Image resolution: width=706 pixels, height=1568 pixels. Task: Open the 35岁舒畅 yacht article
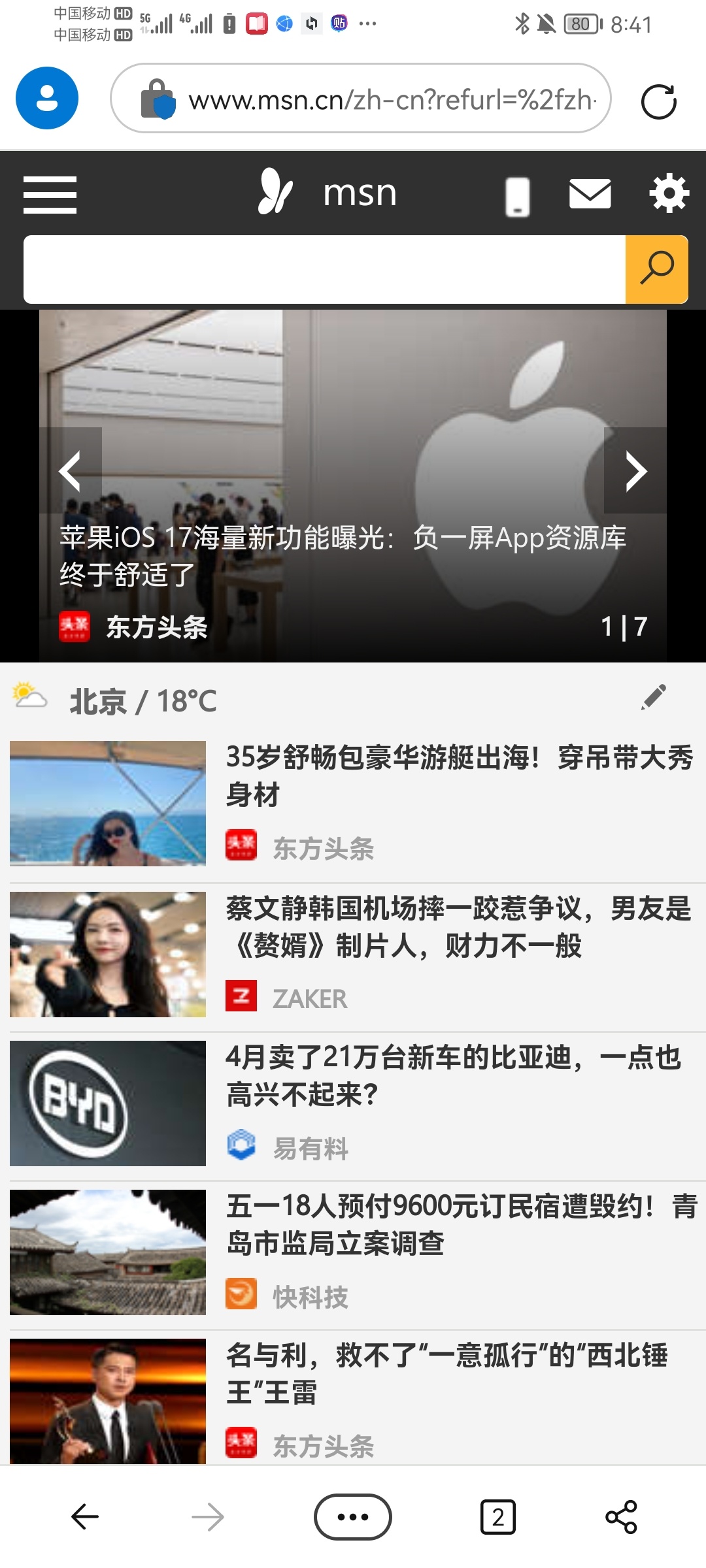[x=459, y=775]
